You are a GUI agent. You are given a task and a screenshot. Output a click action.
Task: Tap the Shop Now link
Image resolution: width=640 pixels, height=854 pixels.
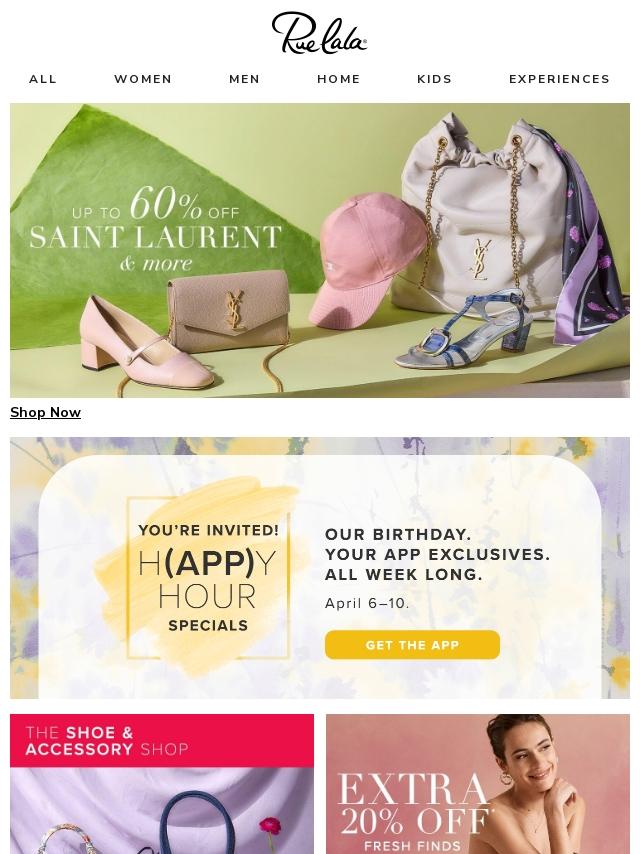click(x=46, y=412)
